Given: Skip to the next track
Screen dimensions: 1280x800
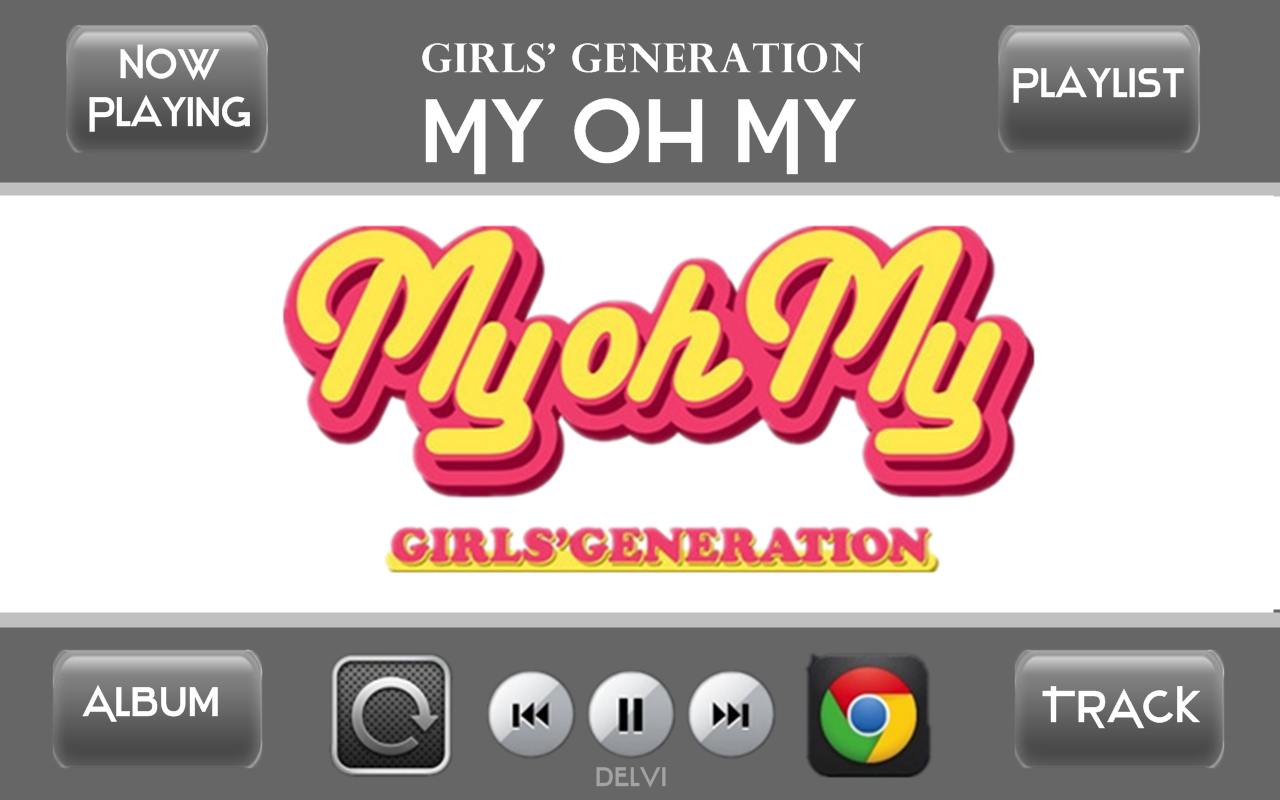Looking at the screenshot, I should pos(731,714).
